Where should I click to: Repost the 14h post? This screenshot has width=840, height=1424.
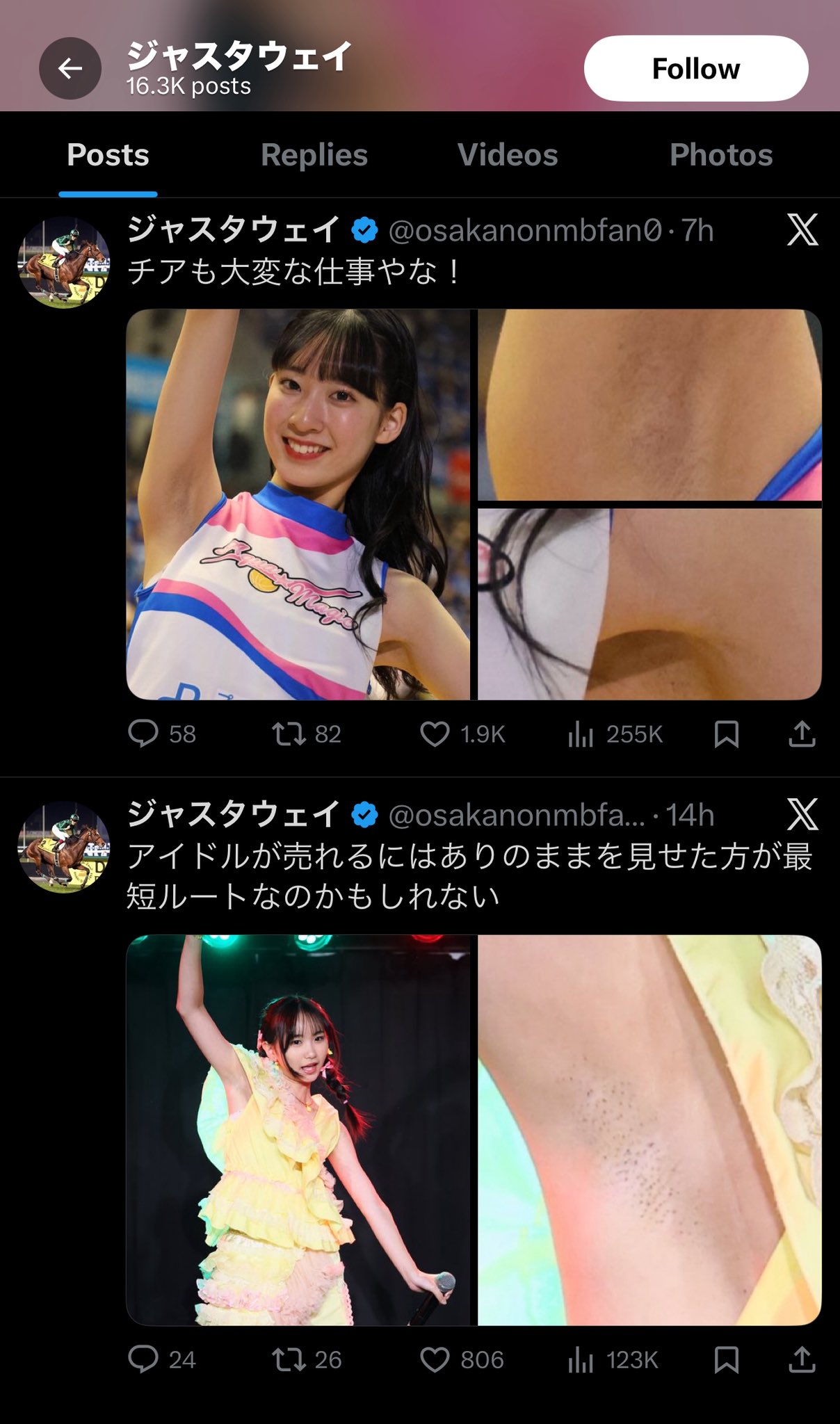coord(307,1360)
